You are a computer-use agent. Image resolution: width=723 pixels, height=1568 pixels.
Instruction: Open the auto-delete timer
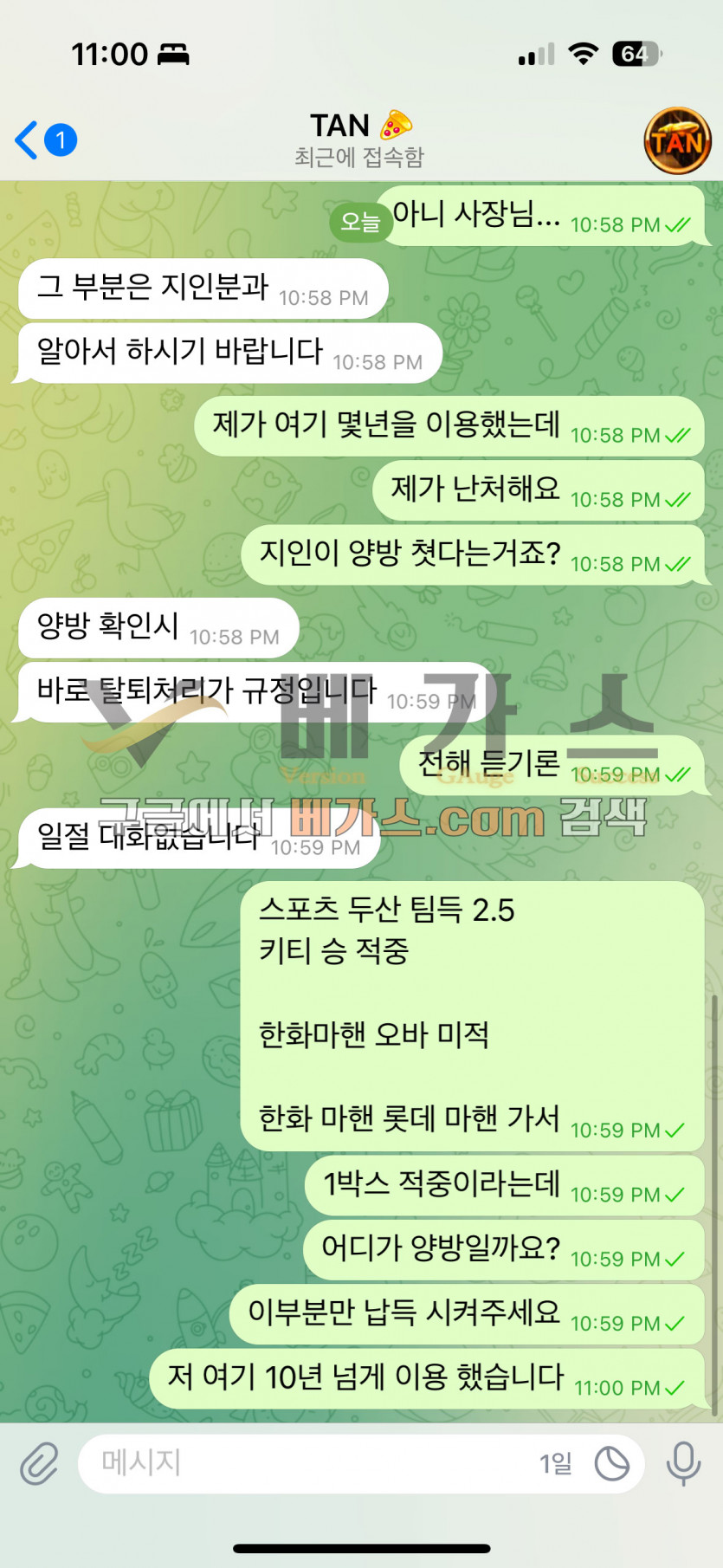tap(612, 1463)
